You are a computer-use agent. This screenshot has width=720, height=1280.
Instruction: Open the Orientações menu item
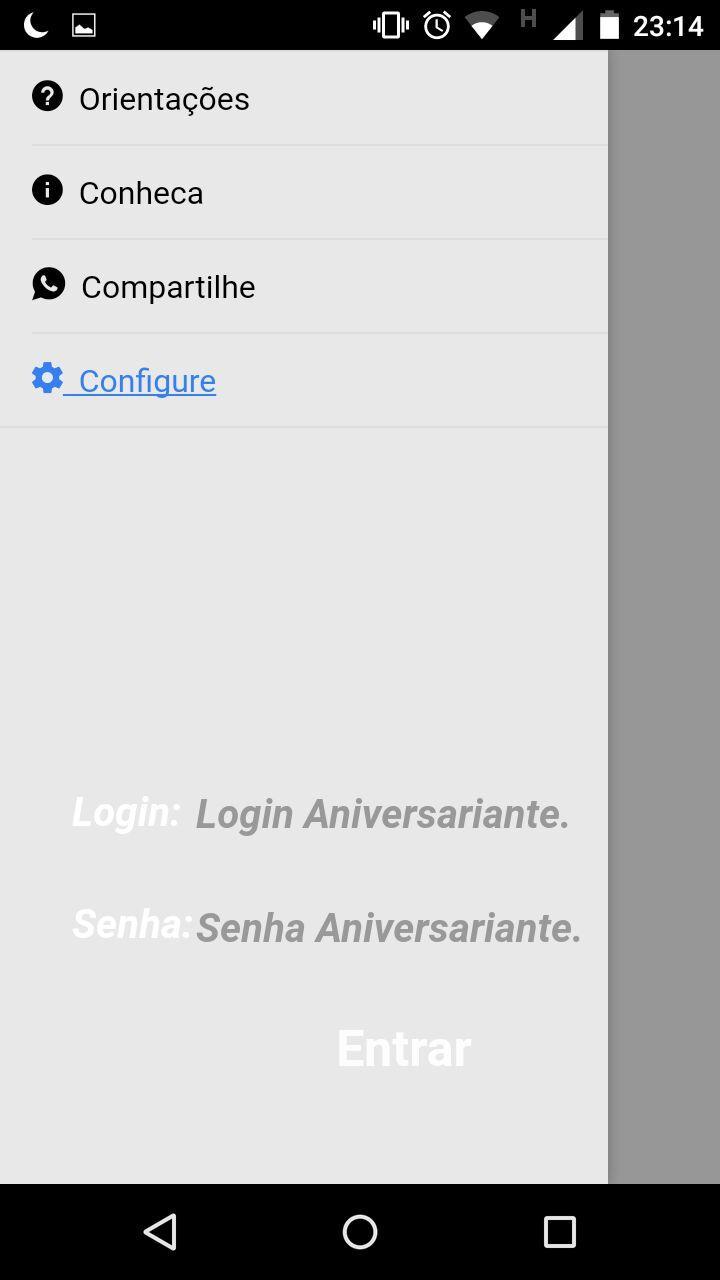164,99
